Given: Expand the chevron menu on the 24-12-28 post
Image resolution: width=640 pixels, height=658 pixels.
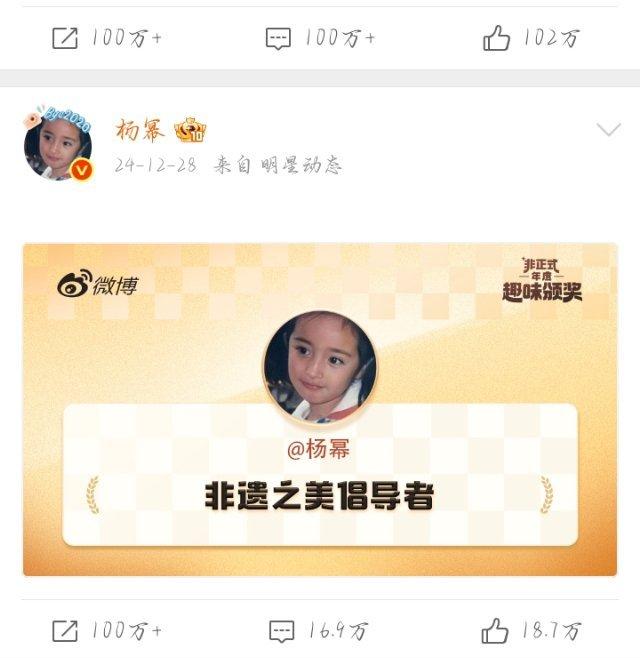Looking at the screenshot, I should tap(608, 130).
